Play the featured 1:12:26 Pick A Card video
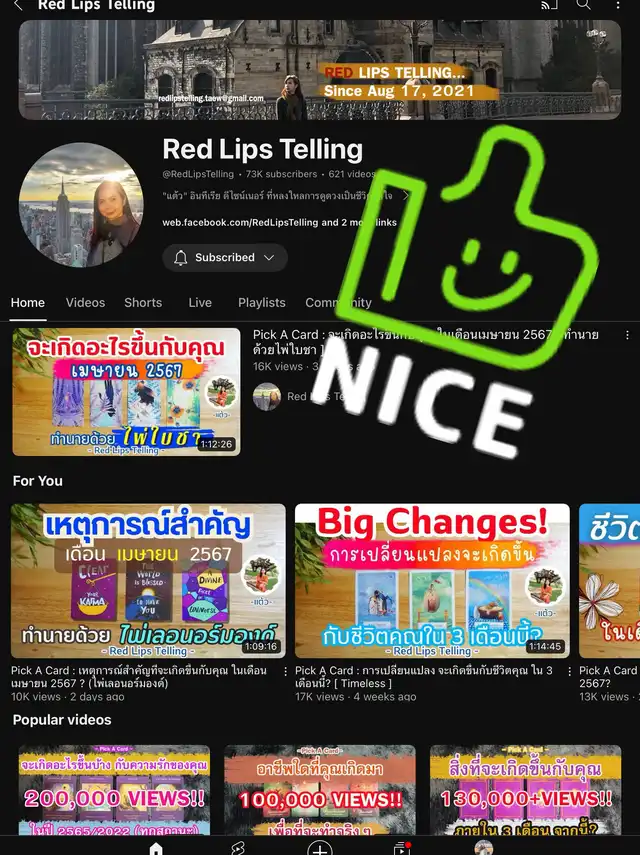640x855 pixels. [x=127, y=392]
